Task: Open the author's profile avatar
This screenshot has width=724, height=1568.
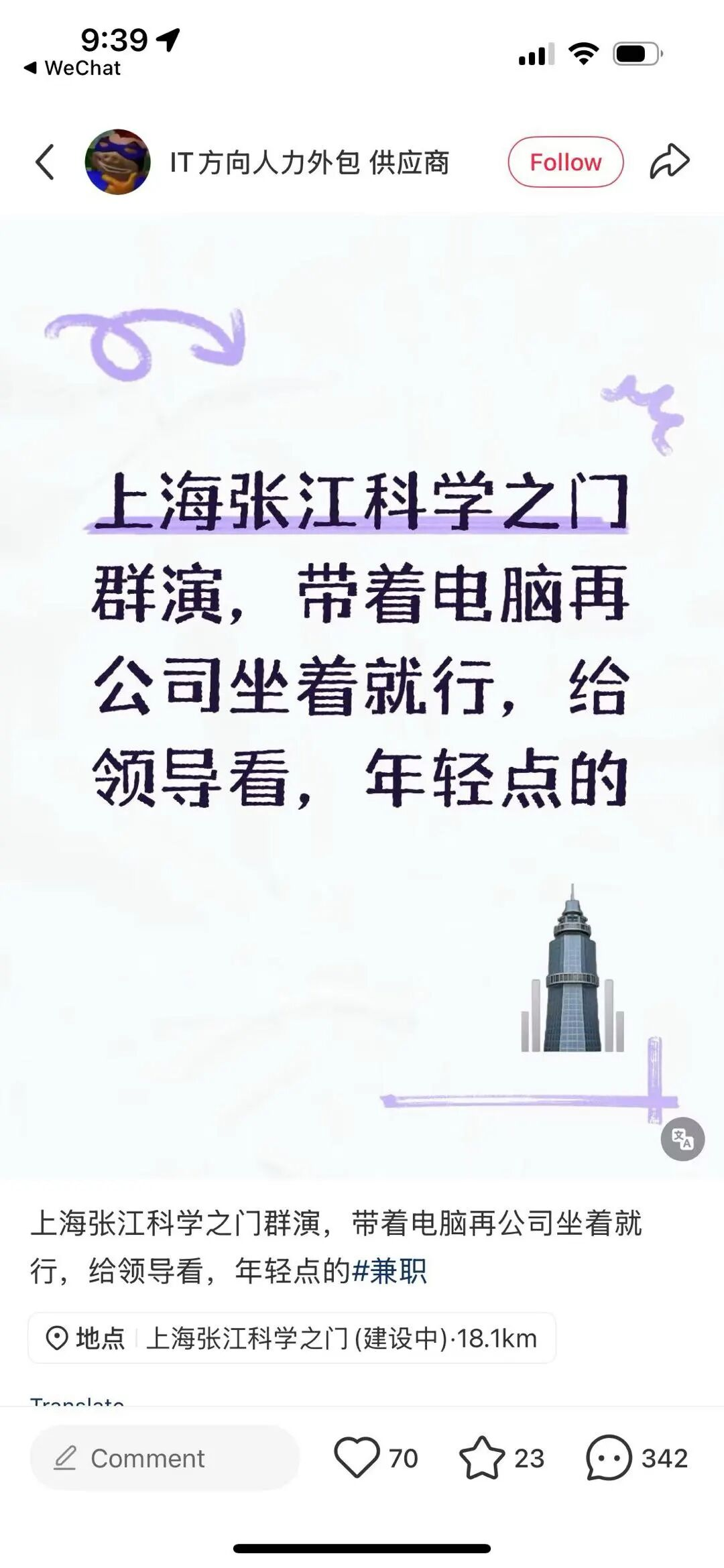Action: tap(117, 162)
